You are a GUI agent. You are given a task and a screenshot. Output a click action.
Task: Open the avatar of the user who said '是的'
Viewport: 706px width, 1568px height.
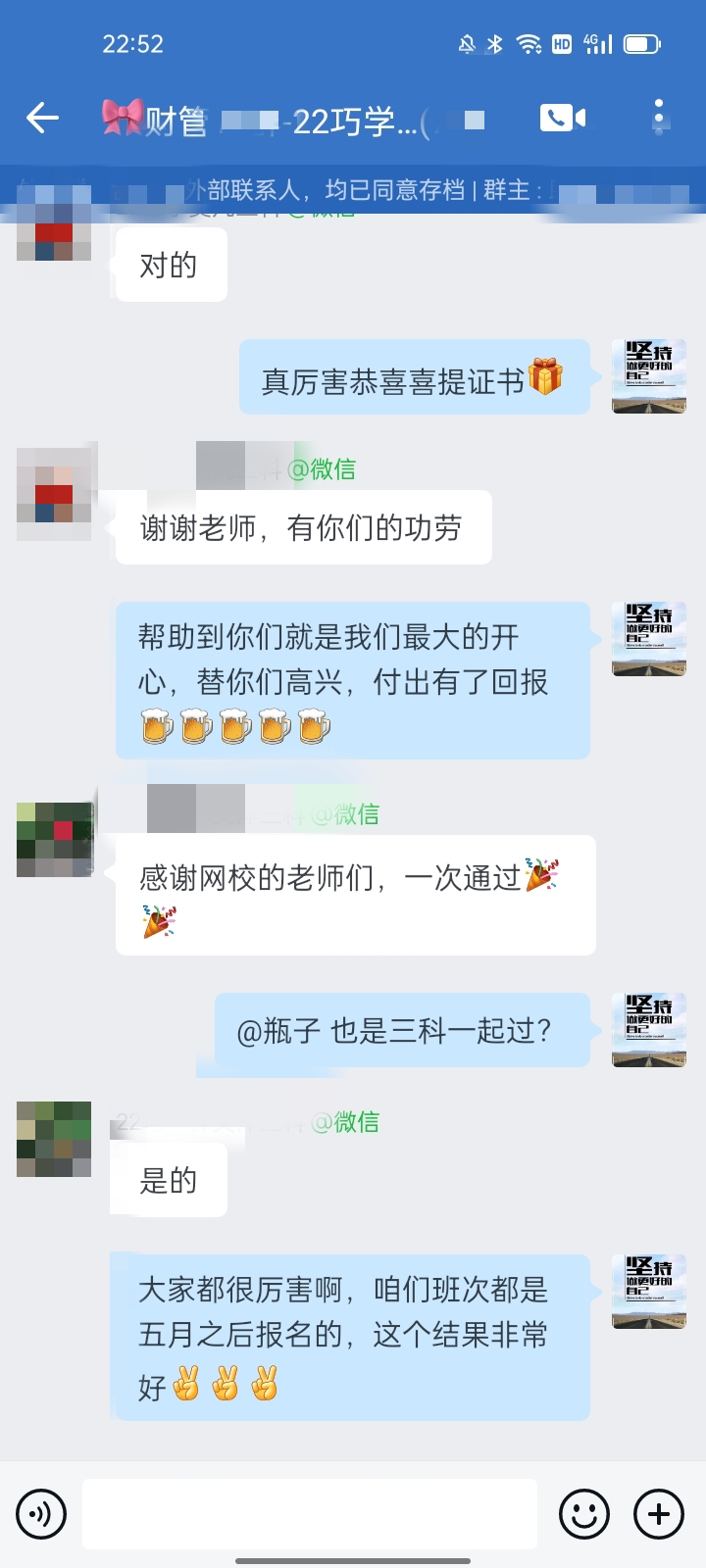coord(53,1137)
